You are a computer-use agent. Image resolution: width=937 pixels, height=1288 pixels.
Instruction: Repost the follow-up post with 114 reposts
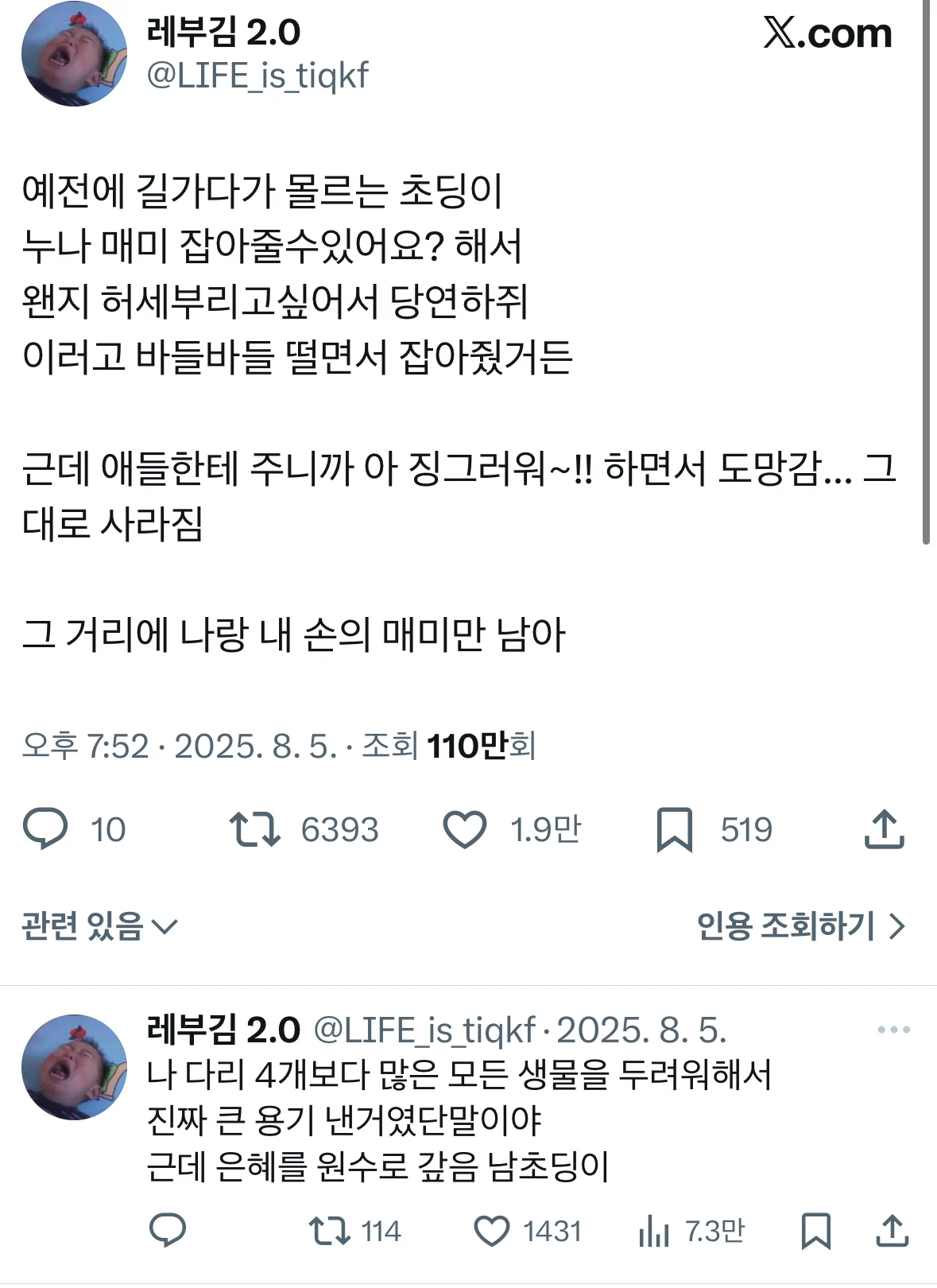[x=330, y=1231]
